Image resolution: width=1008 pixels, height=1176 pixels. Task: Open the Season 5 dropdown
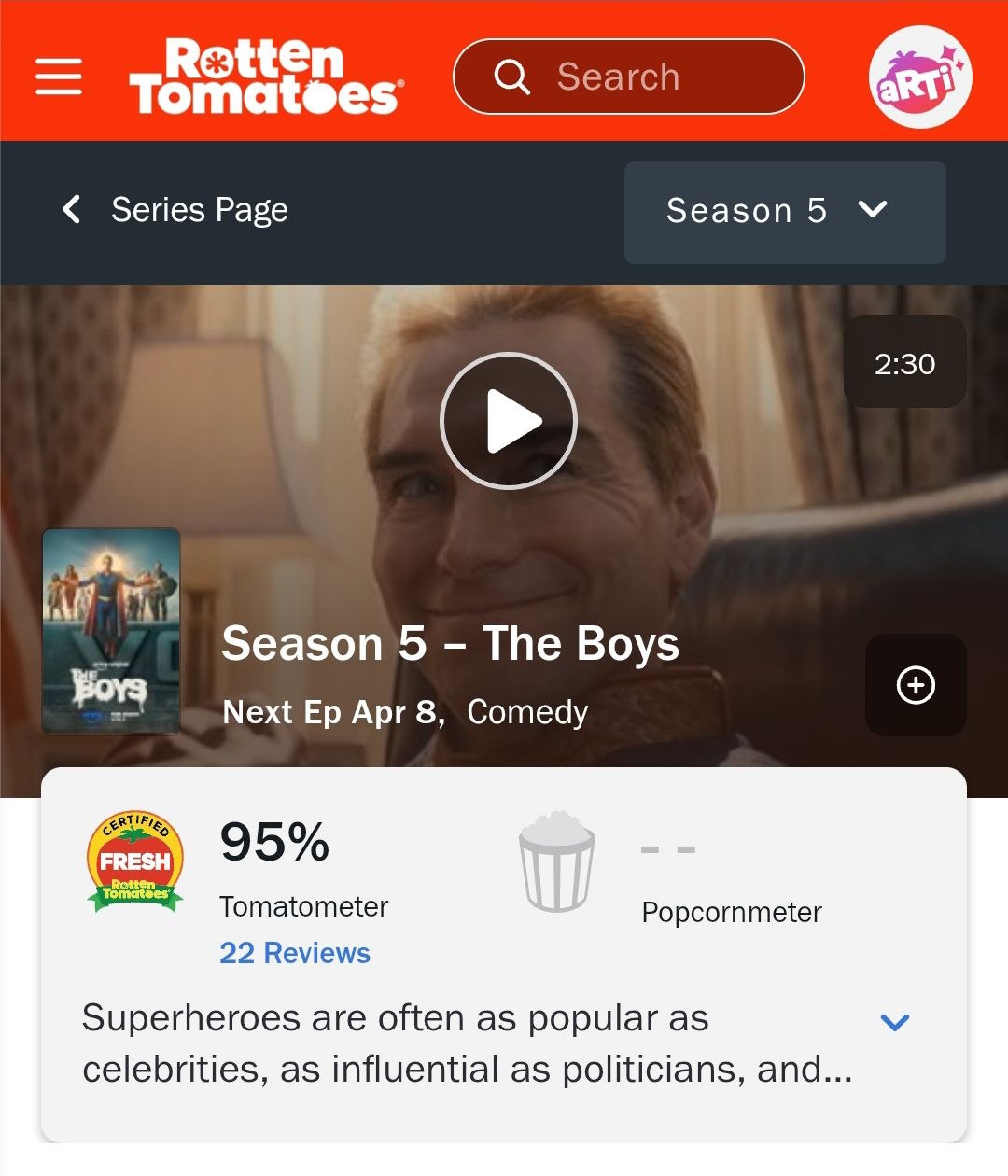click(784, 212)
